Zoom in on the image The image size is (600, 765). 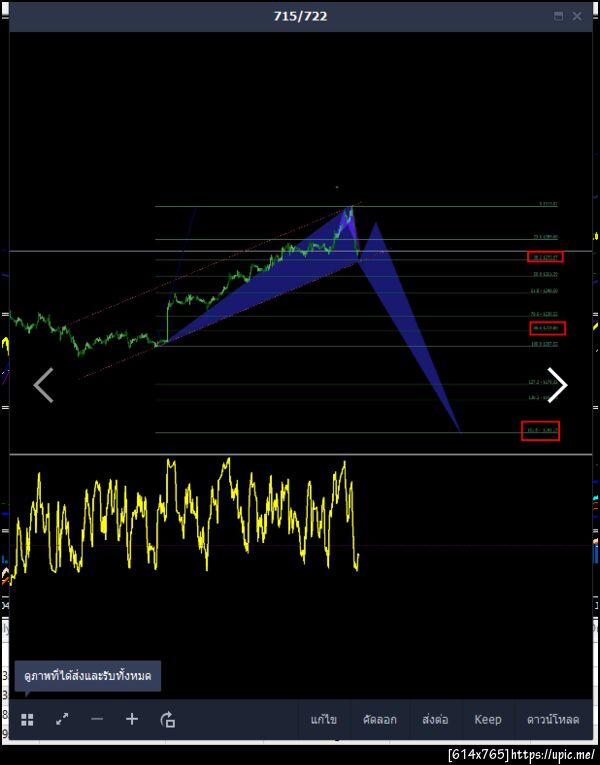[132, 719]
